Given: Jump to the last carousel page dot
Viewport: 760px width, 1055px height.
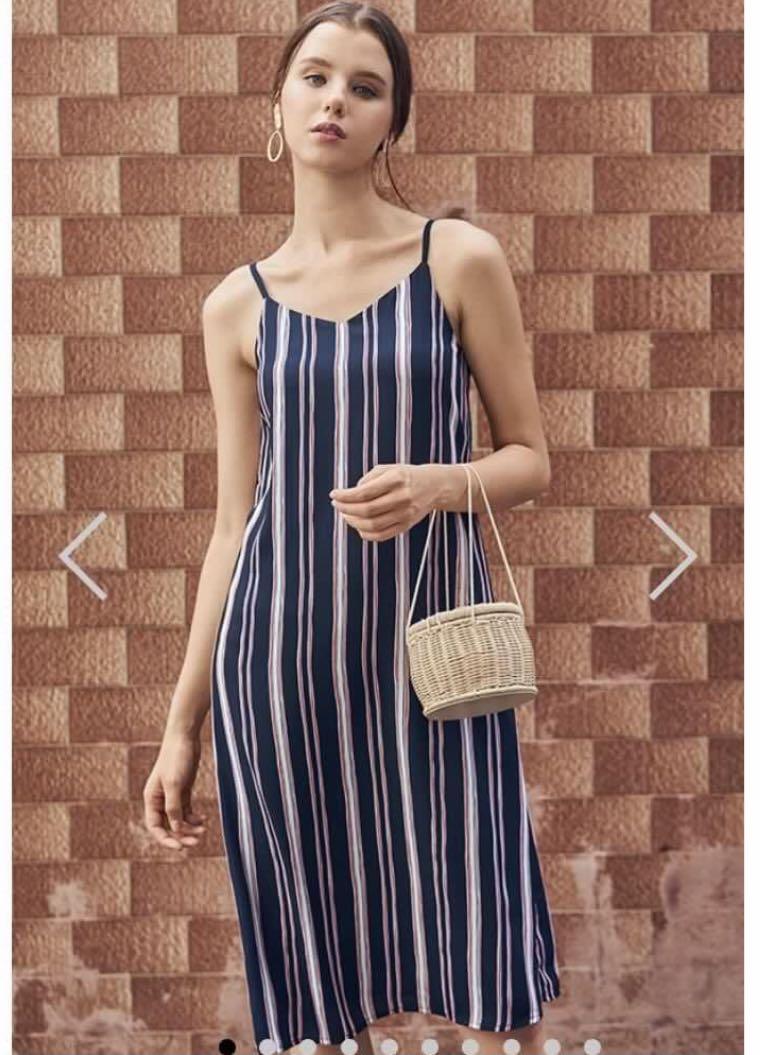Looking at the screenshot, I should pyautogui.click(x=592, y=1046).
